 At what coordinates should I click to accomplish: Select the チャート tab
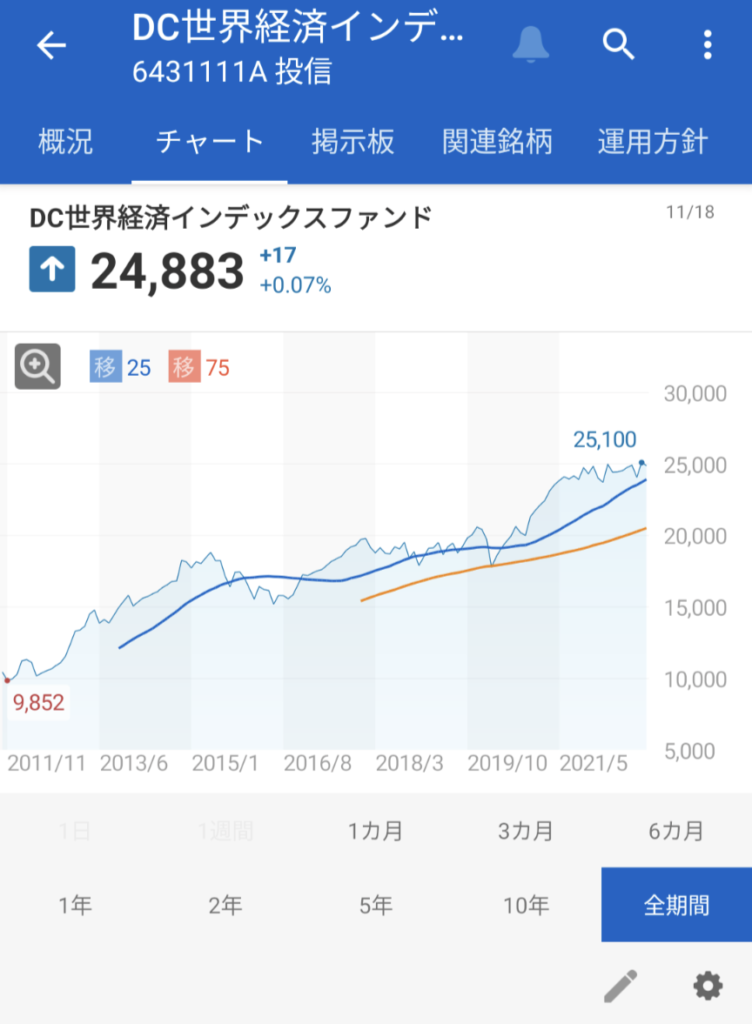point(210,142)
